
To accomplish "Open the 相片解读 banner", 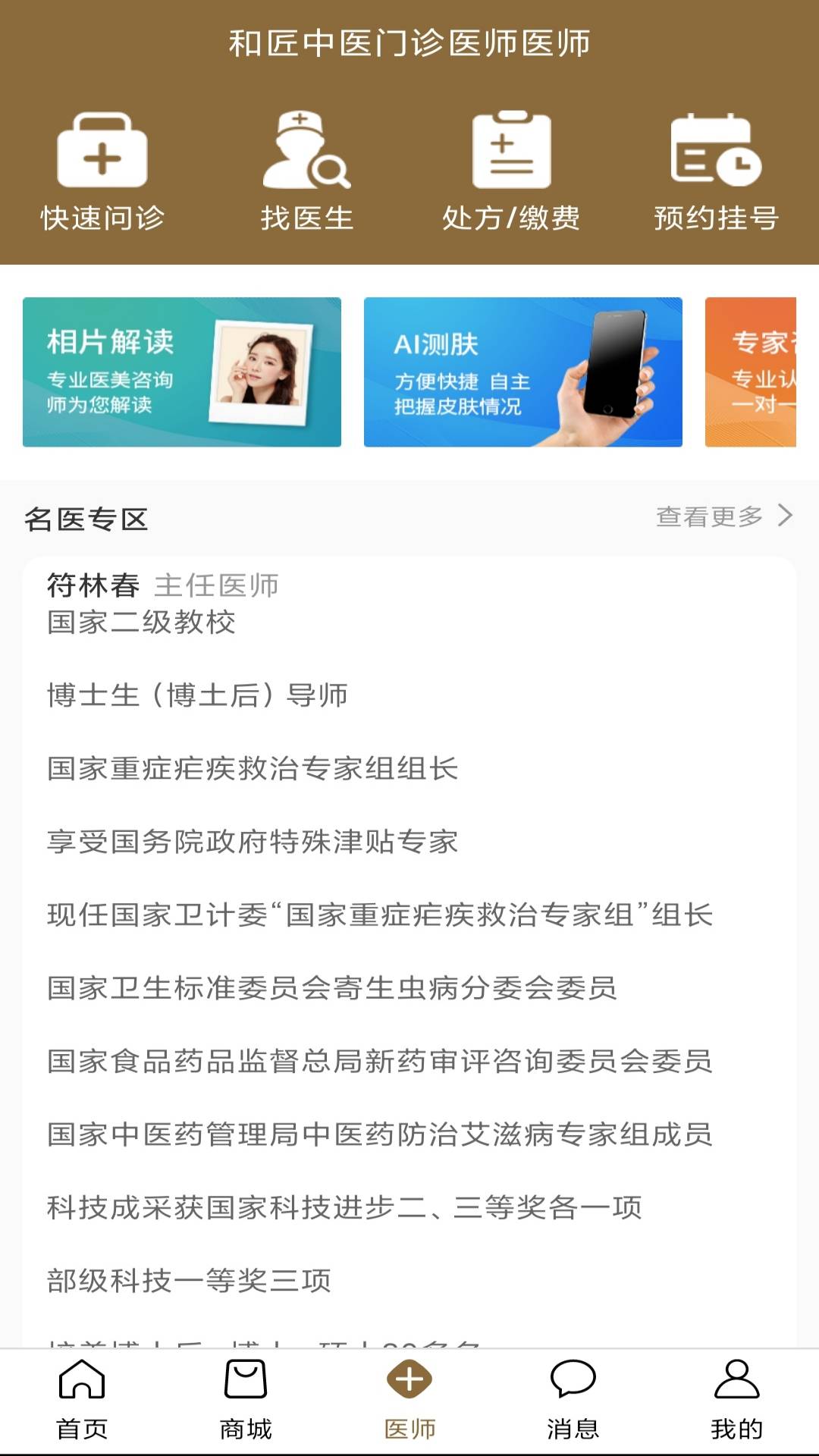I will point(182,372).
